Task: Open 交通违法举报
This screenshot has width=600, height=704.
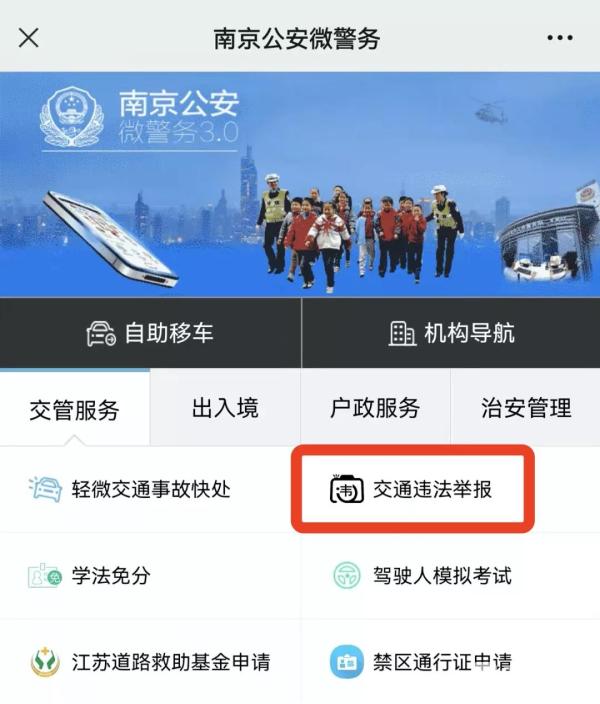Action: click(x=412, y=490)
